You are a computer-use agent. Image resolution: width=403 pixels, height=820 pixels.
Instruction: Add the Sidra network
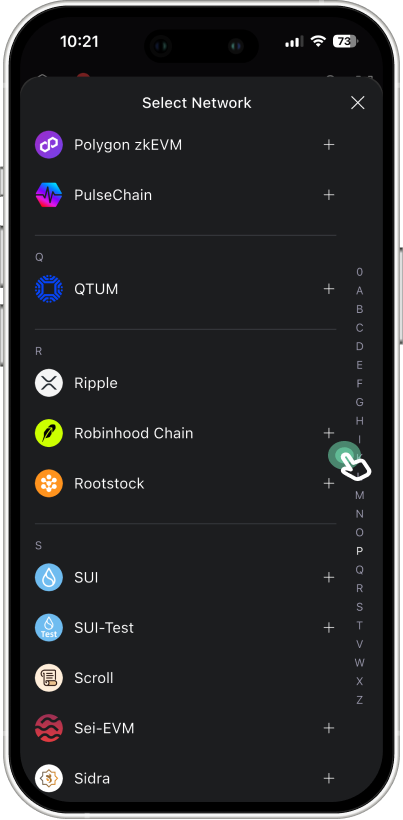[x=329, y=778]
